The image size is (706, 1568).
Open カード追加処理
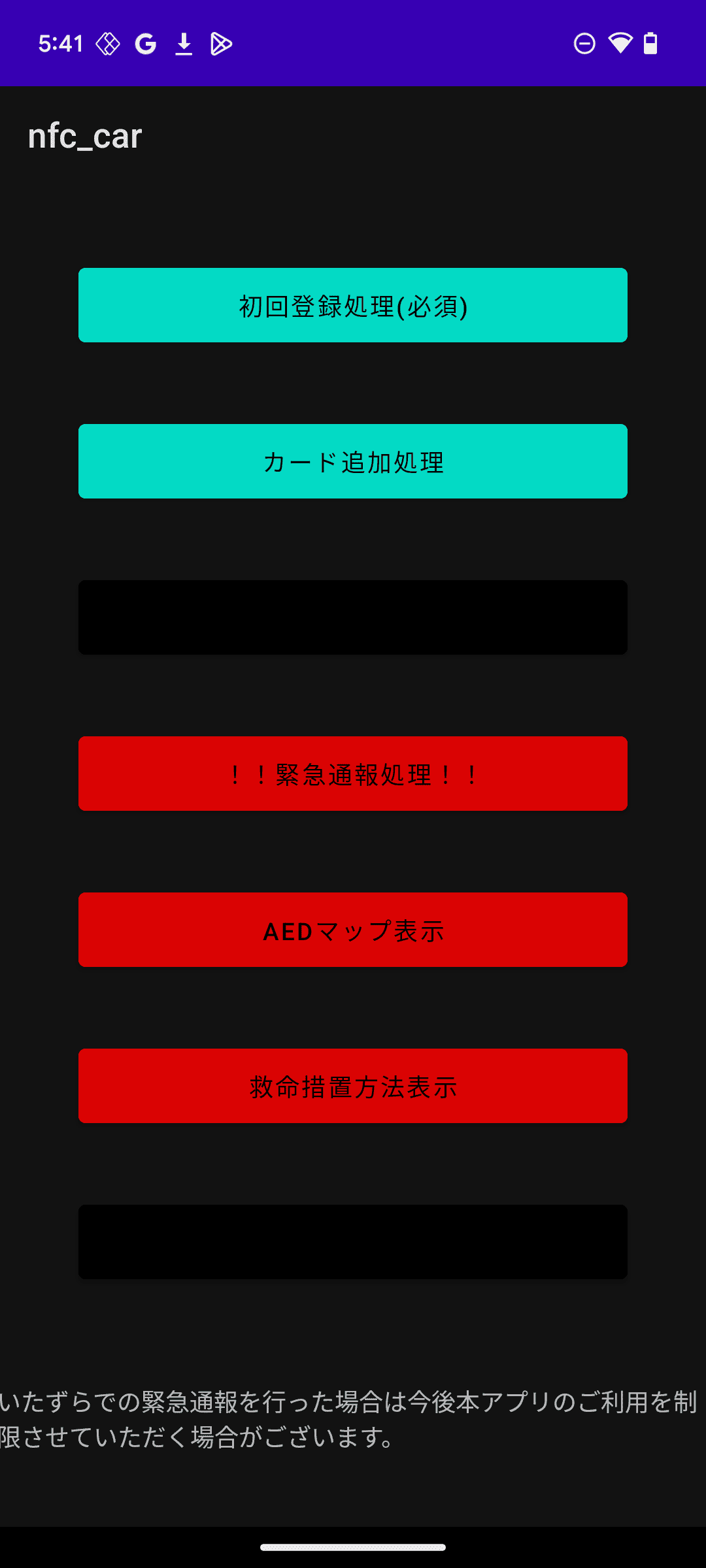[353, 461]
